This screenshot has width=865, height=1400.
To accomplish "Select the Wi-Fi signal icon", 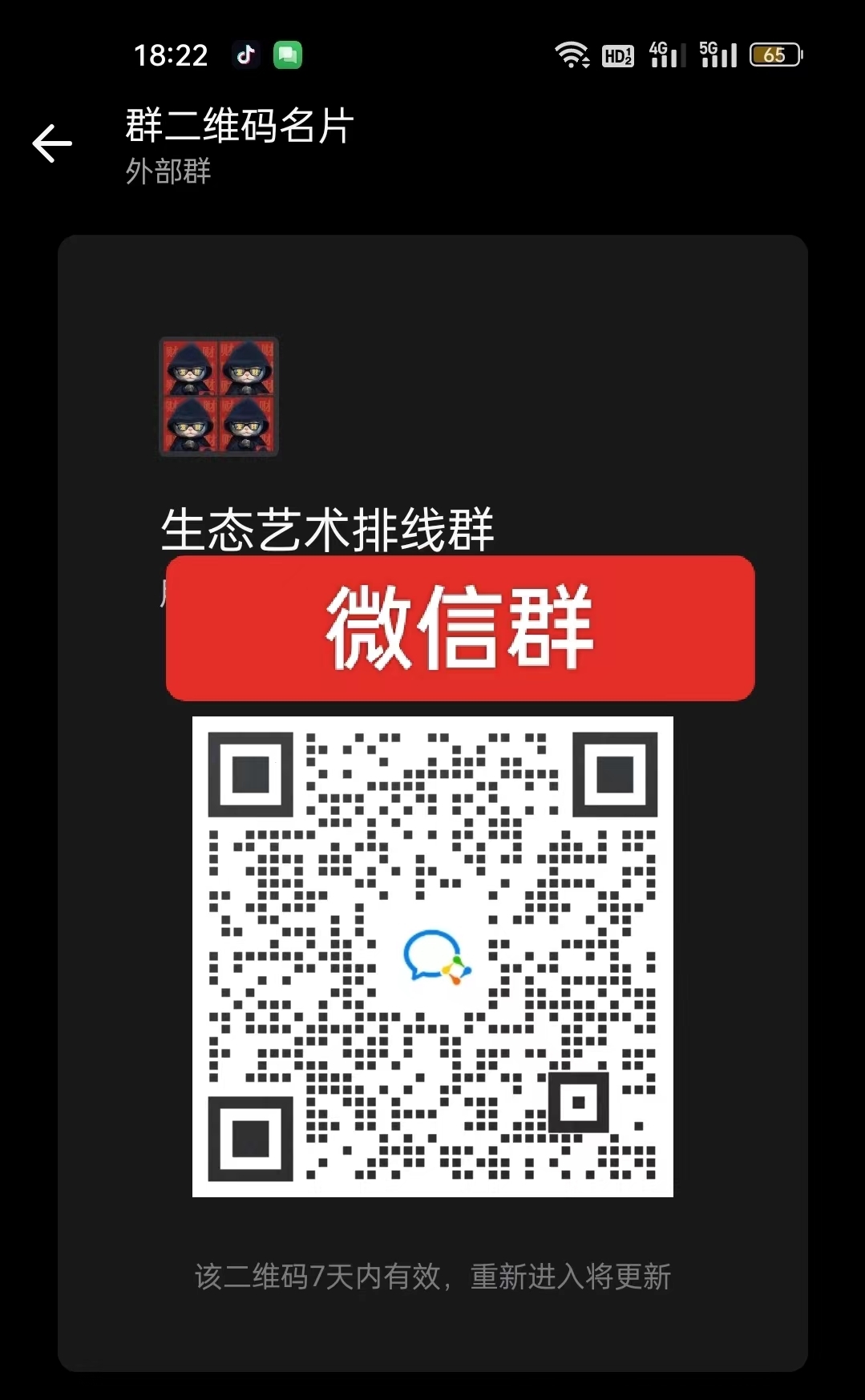I will tap(572, 54).
